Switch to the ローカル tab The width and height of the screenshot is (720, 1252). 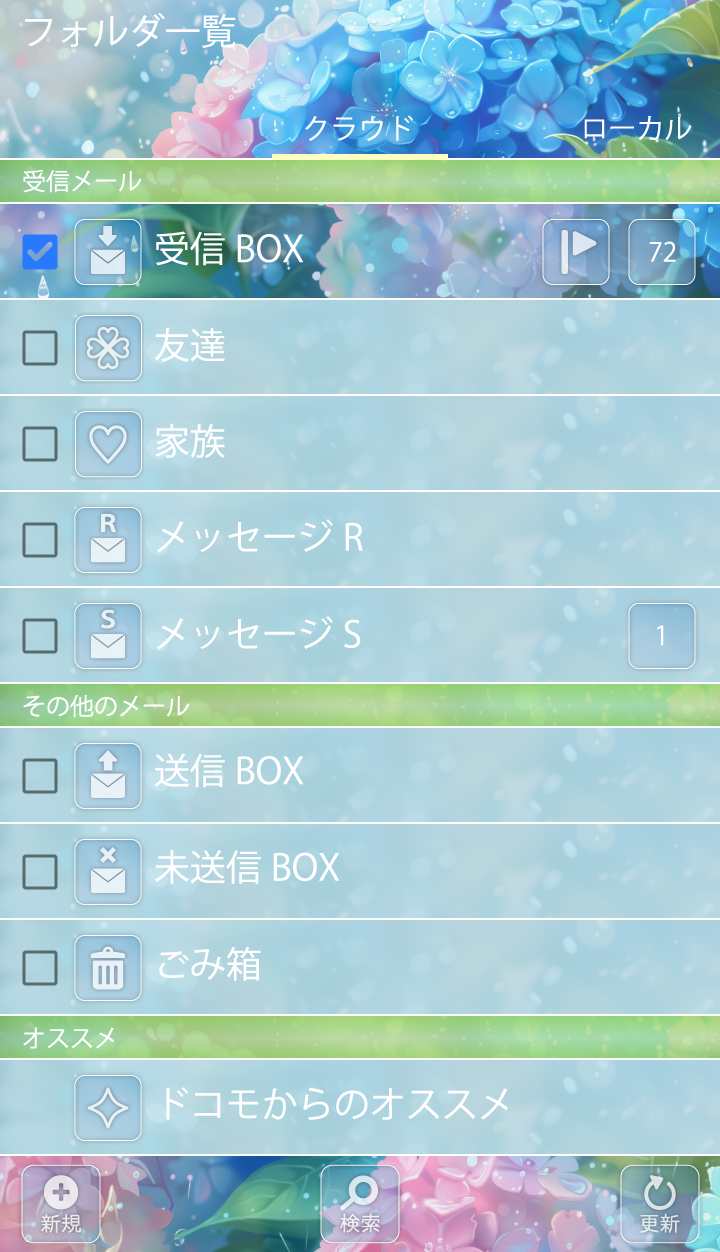(636, 128)
